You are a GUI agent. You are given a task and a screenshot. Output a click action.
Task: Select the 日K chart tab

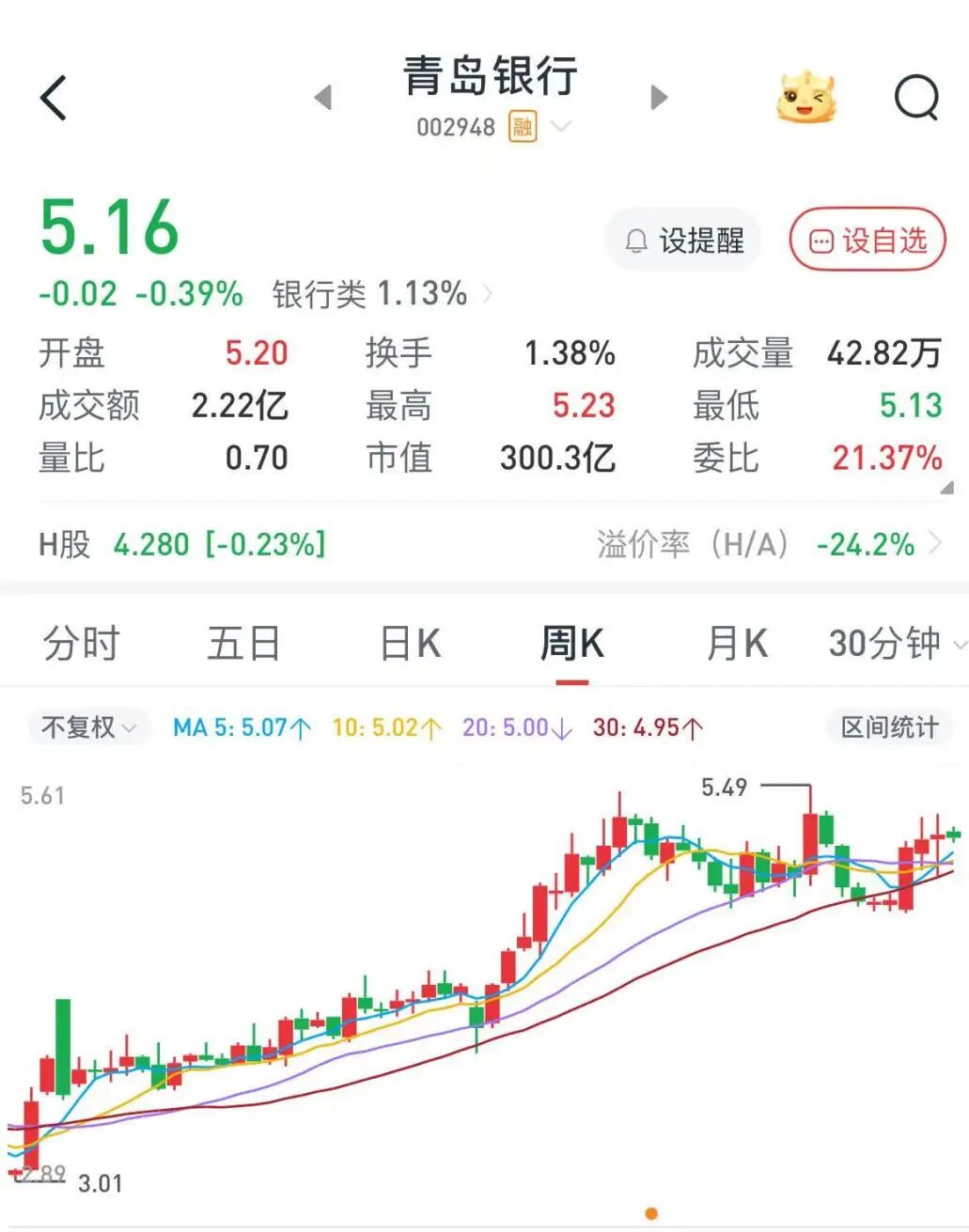[x=410, y=644]
